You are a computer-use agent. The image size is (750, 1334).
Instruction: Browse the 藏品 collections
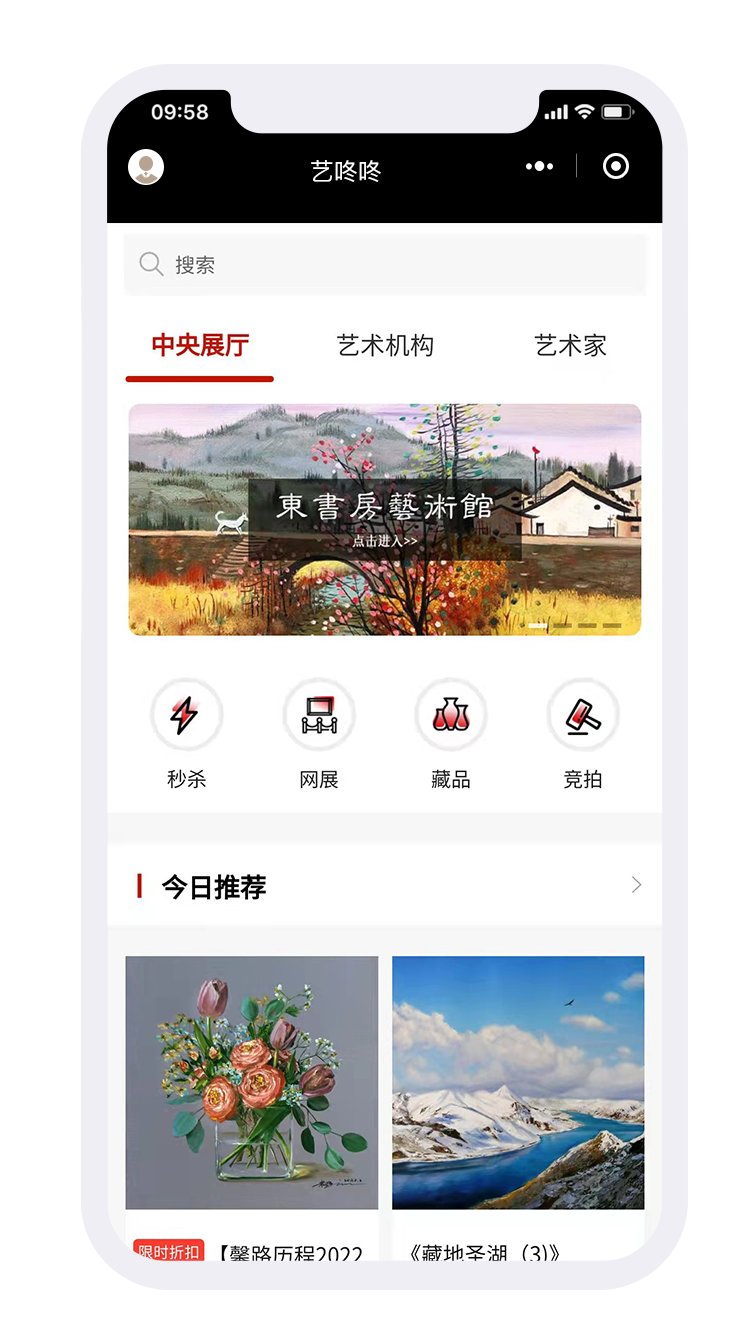tap(451, 732)
